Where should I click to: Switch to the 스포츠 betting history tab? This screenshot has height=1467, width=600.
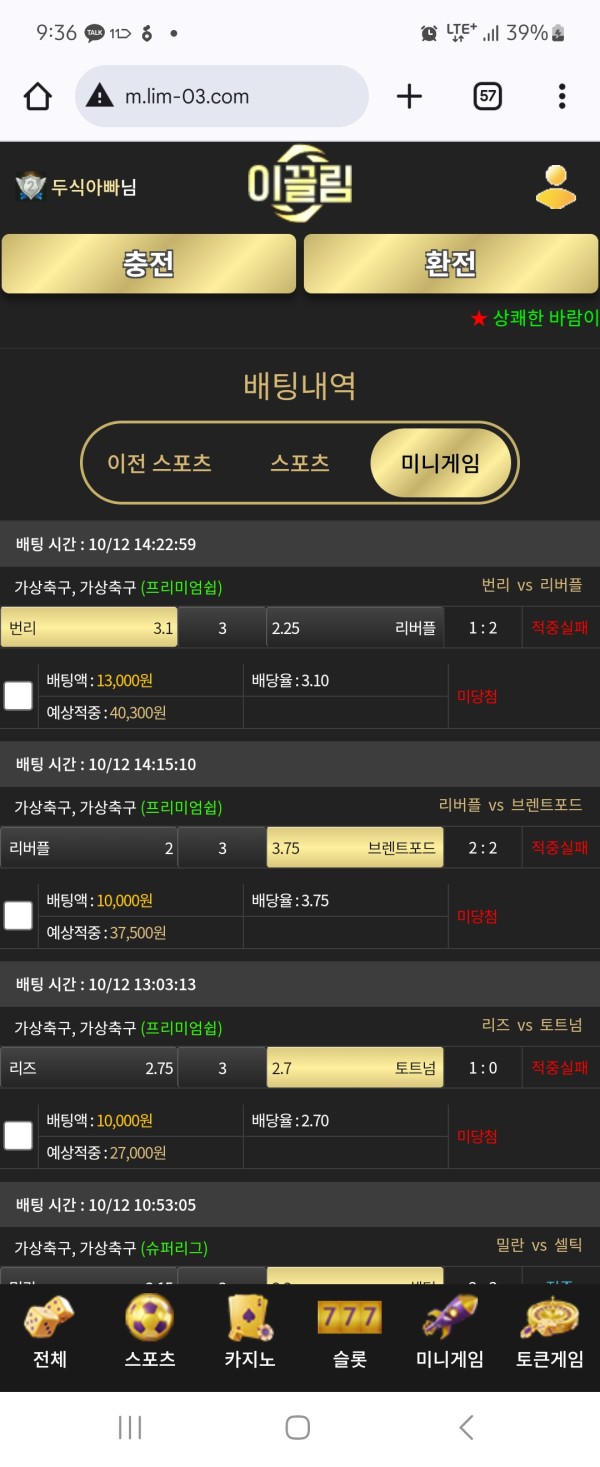[300, 463]
